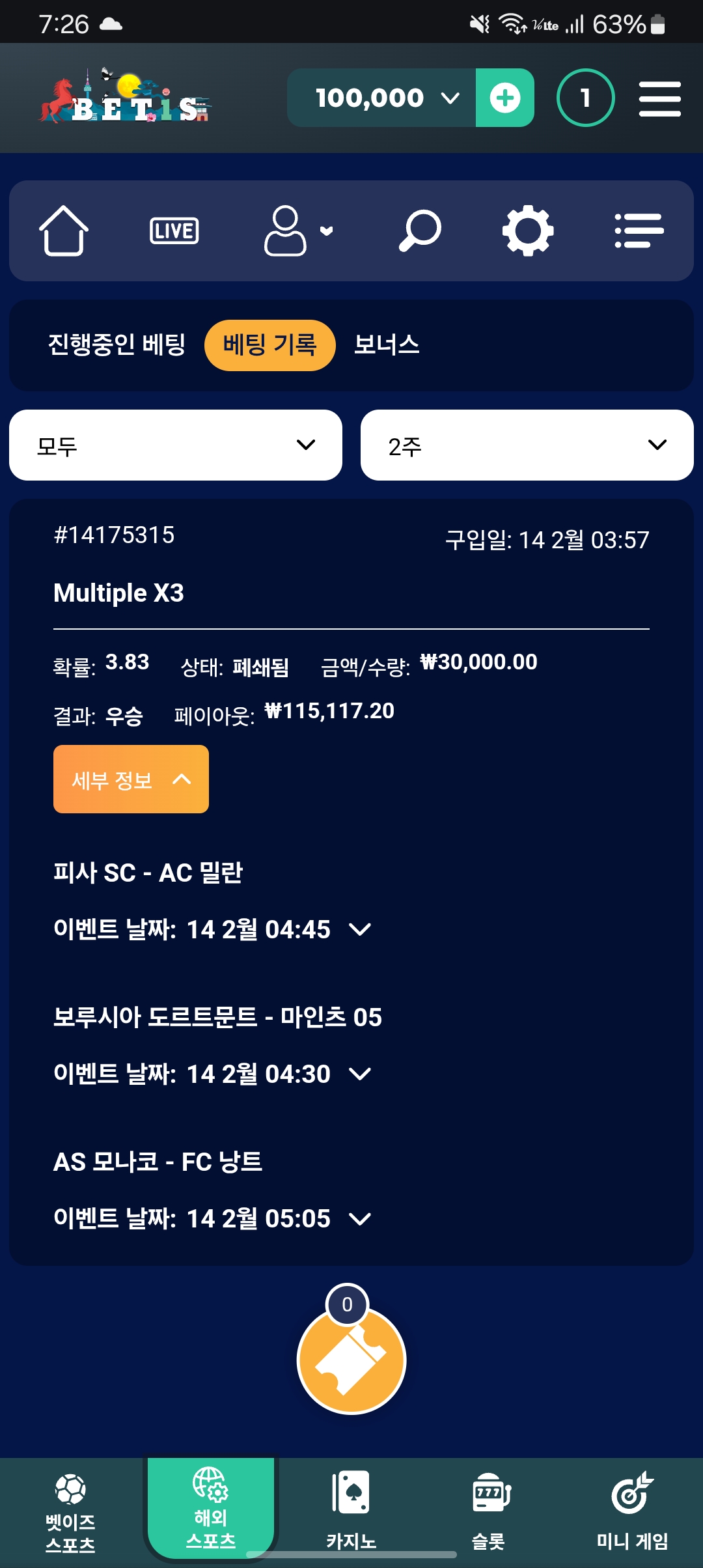This screenshot has width=703, height=1568.
Task: Open the orange bet slip ticket button
Action: 351,1360
